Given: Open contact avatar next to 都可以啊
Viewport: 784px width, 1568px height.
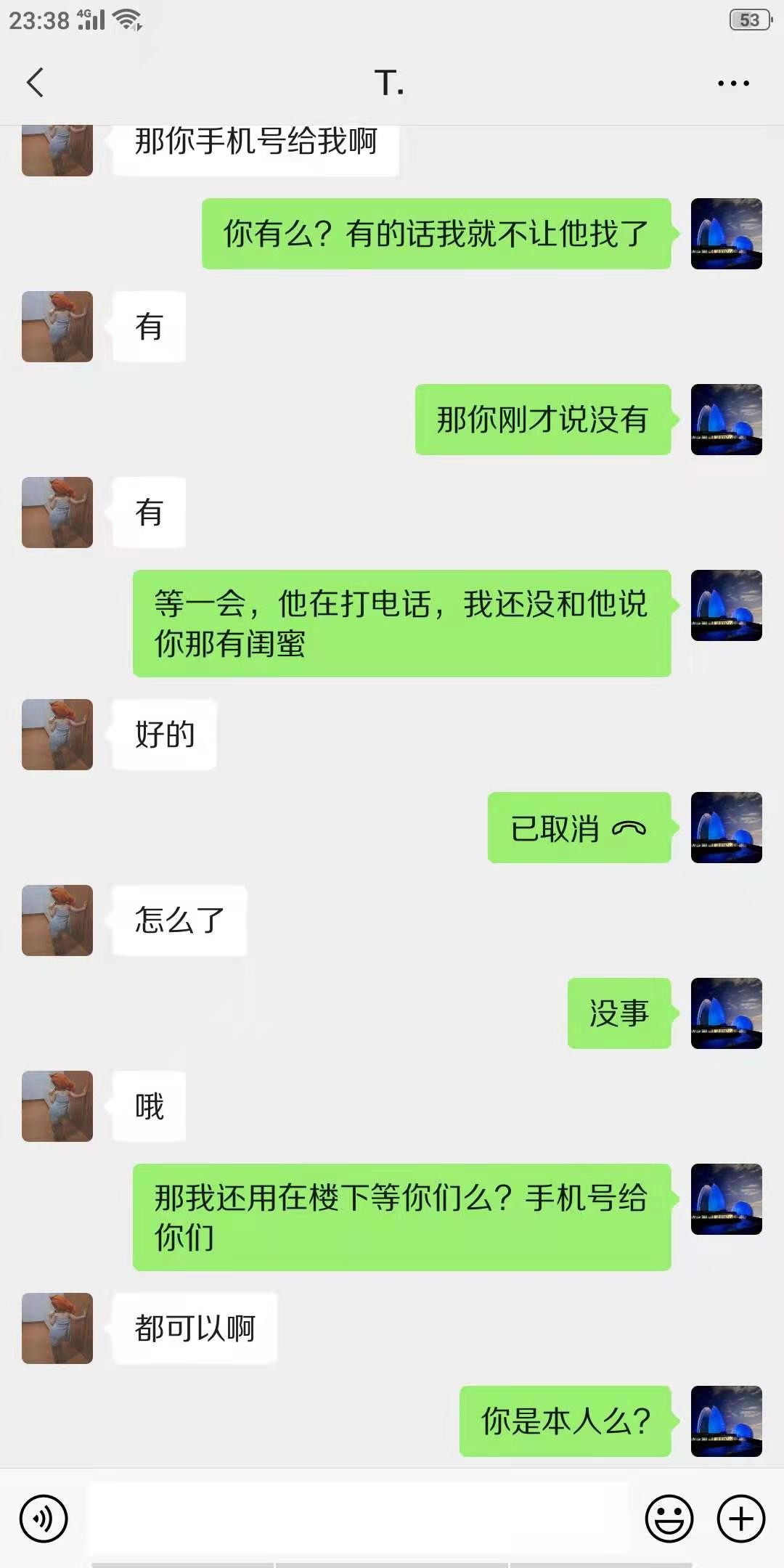Looking at the screenshot, I should tap(57, 1328).
